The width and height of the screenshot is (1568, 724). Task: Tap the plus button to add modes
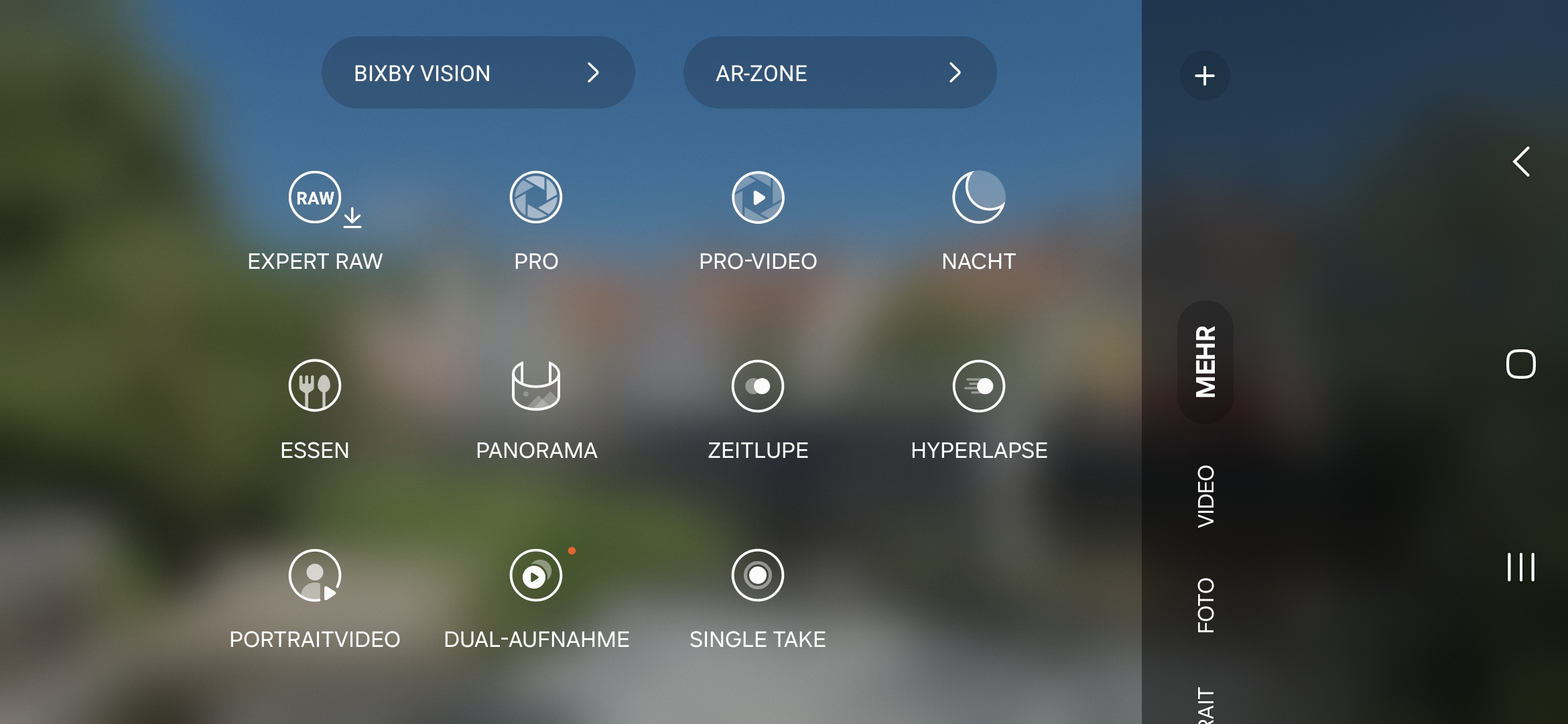1204,76
